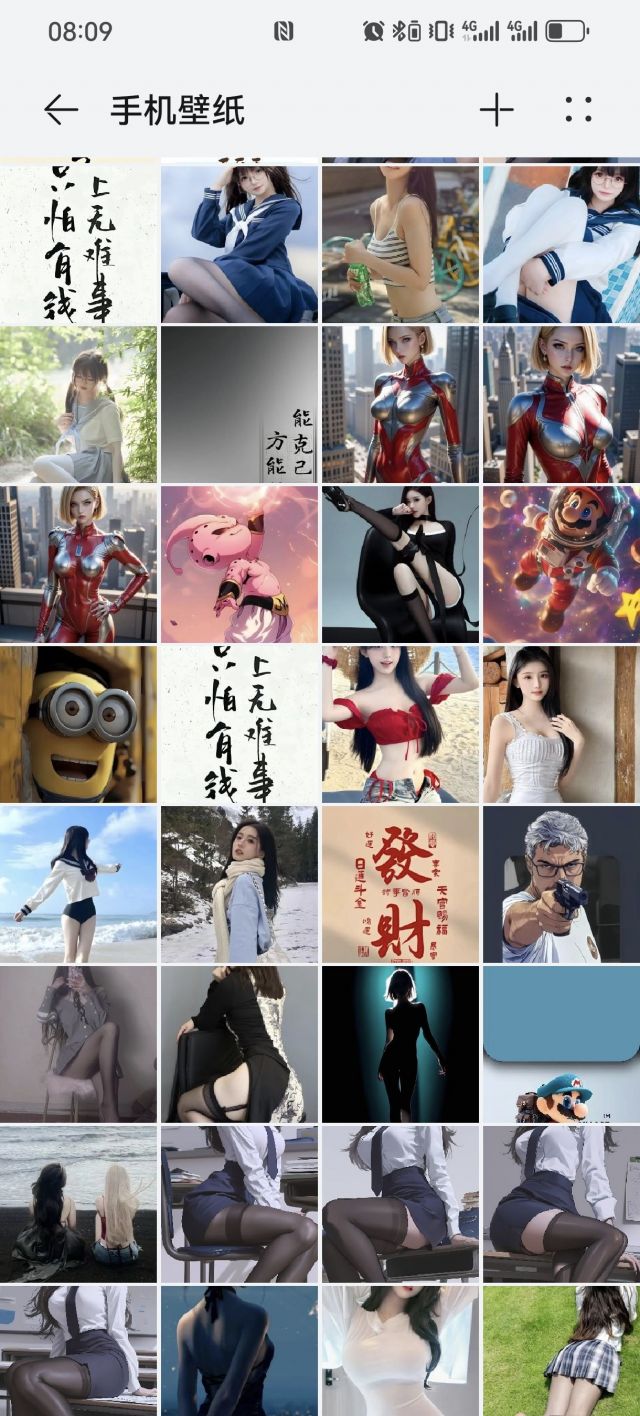View the gray-haired man aiming a pistol
This screenshot has width=640, height=1416.
pyautogui.click(x=561, y=884)
